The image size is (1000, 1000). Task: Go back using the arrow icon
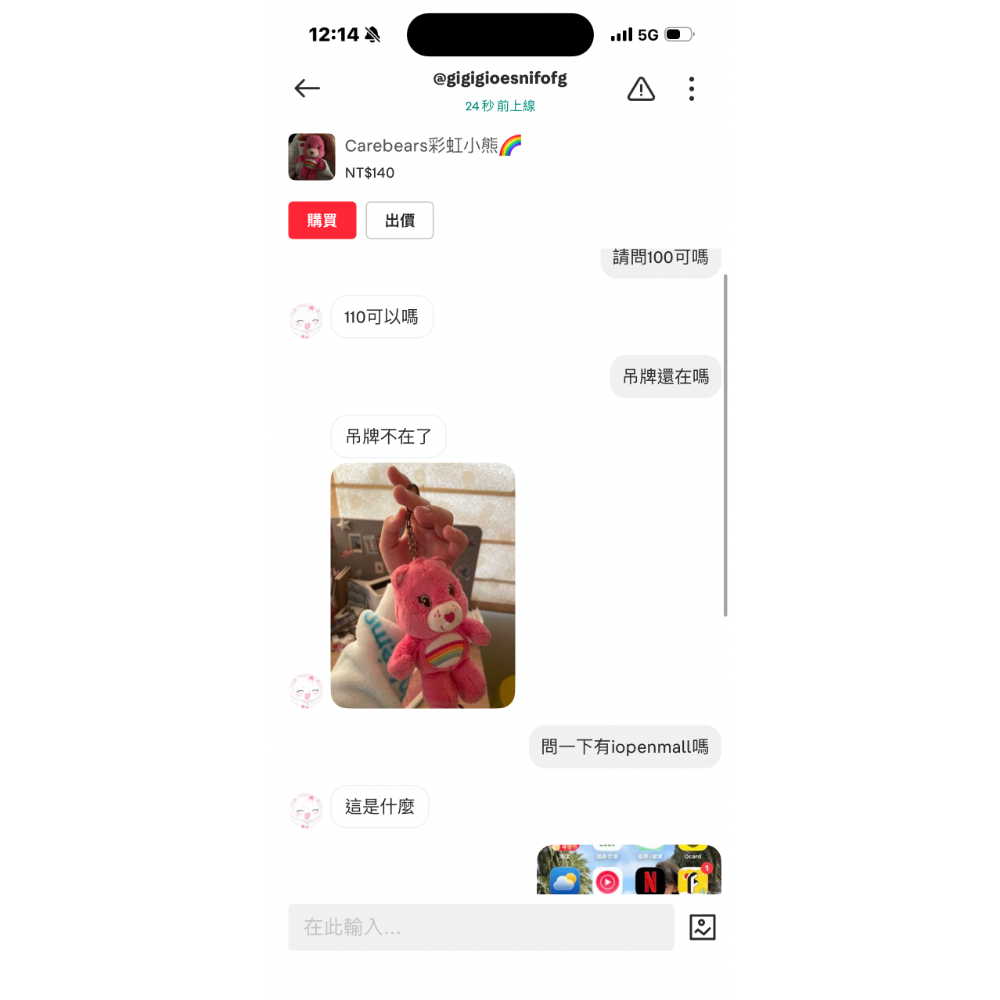[x=307, y=88]
